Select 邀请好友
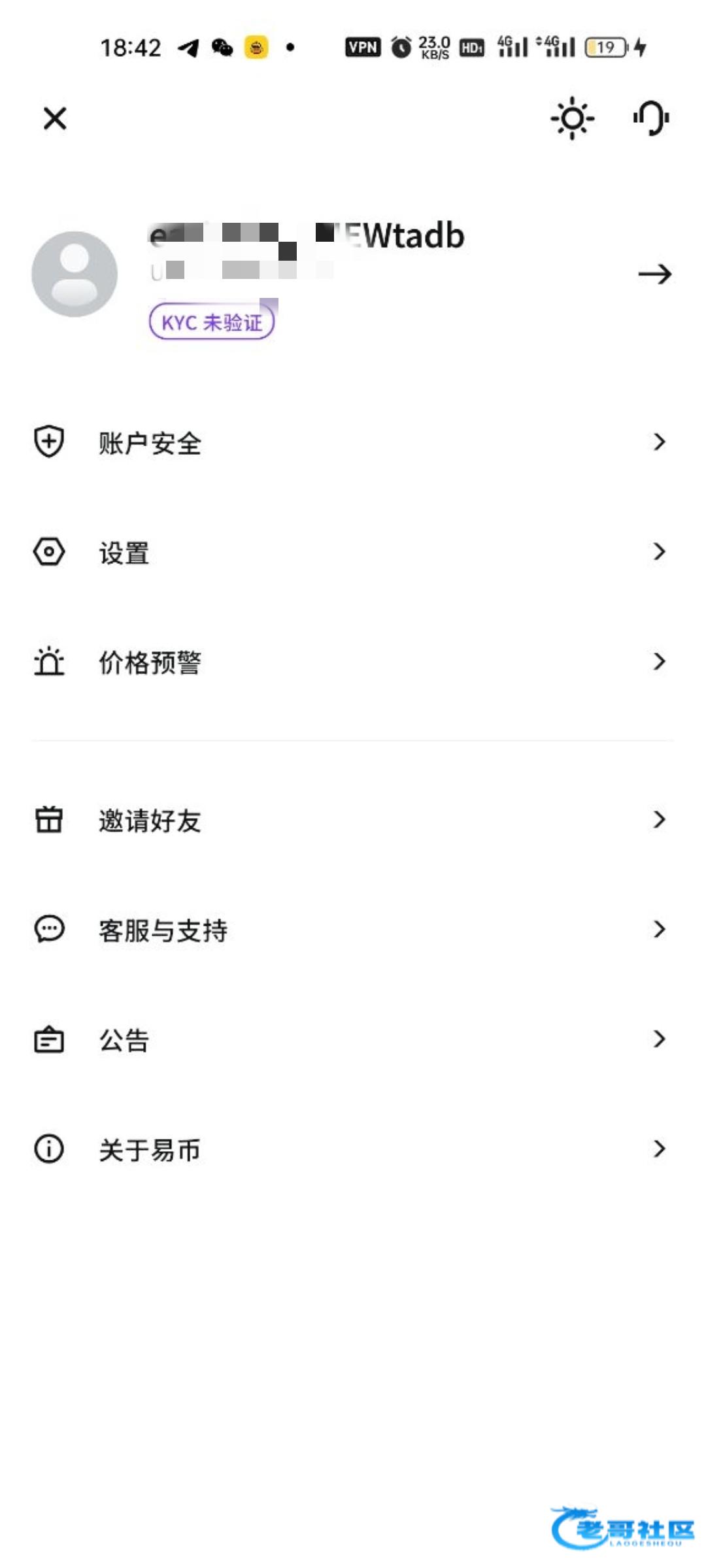Viewport: 706px width, 1568px height. tap(353, 820)
